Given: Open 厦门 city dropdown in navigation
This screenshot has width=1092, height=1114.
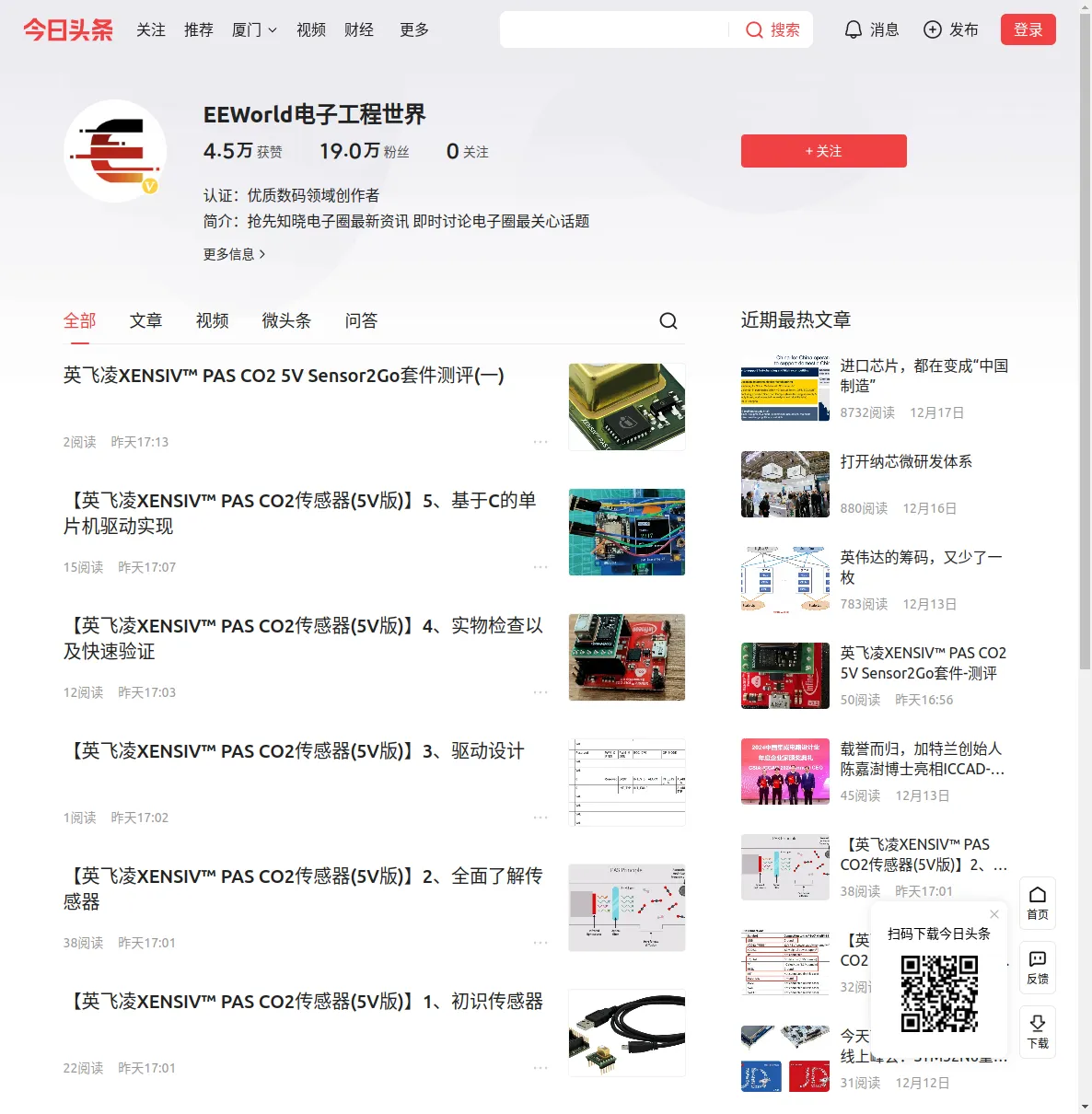Looking at the screenshot, I should (254, 30).
